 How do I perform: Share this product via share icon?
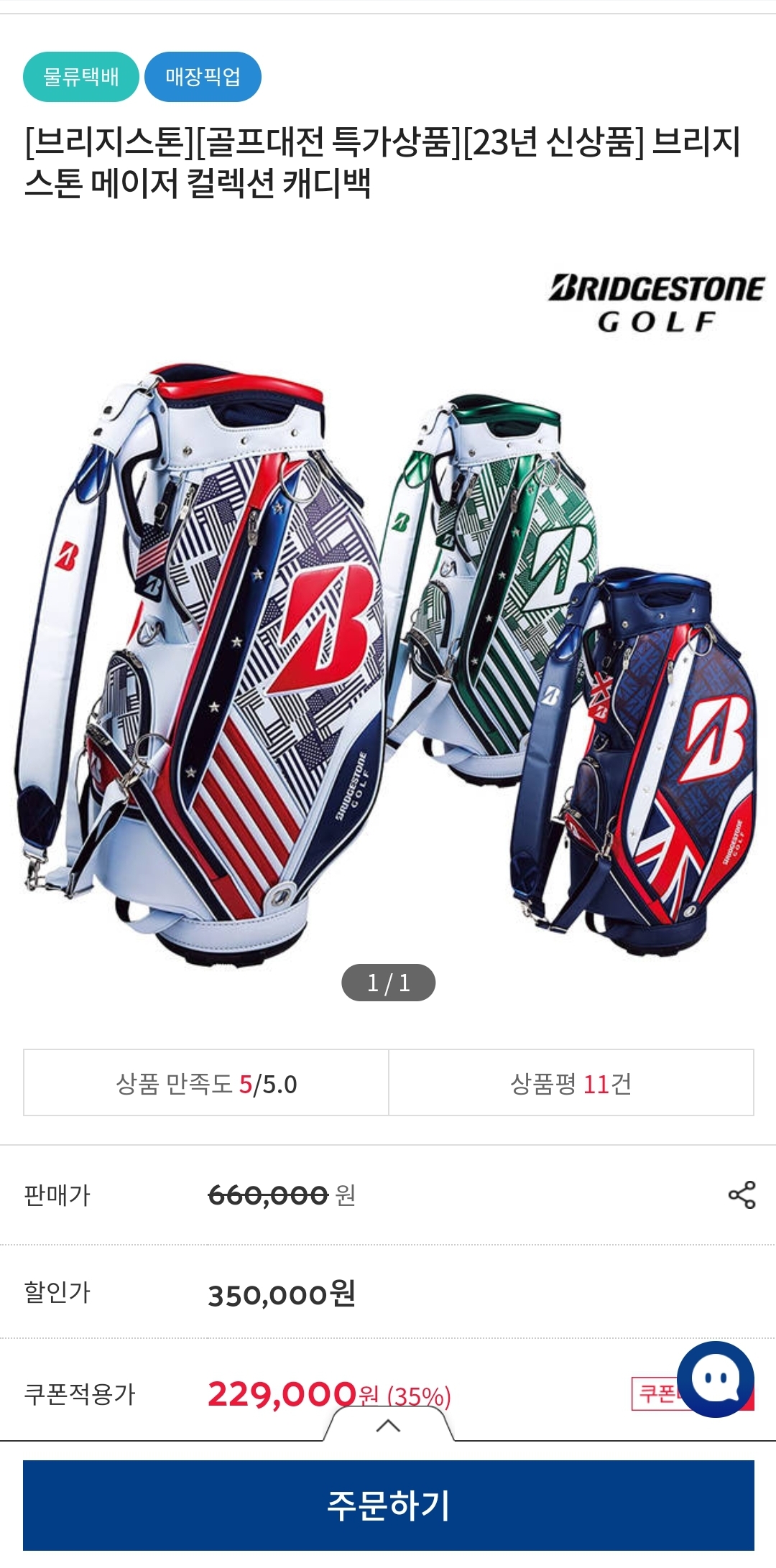[x=742, y=1195]
